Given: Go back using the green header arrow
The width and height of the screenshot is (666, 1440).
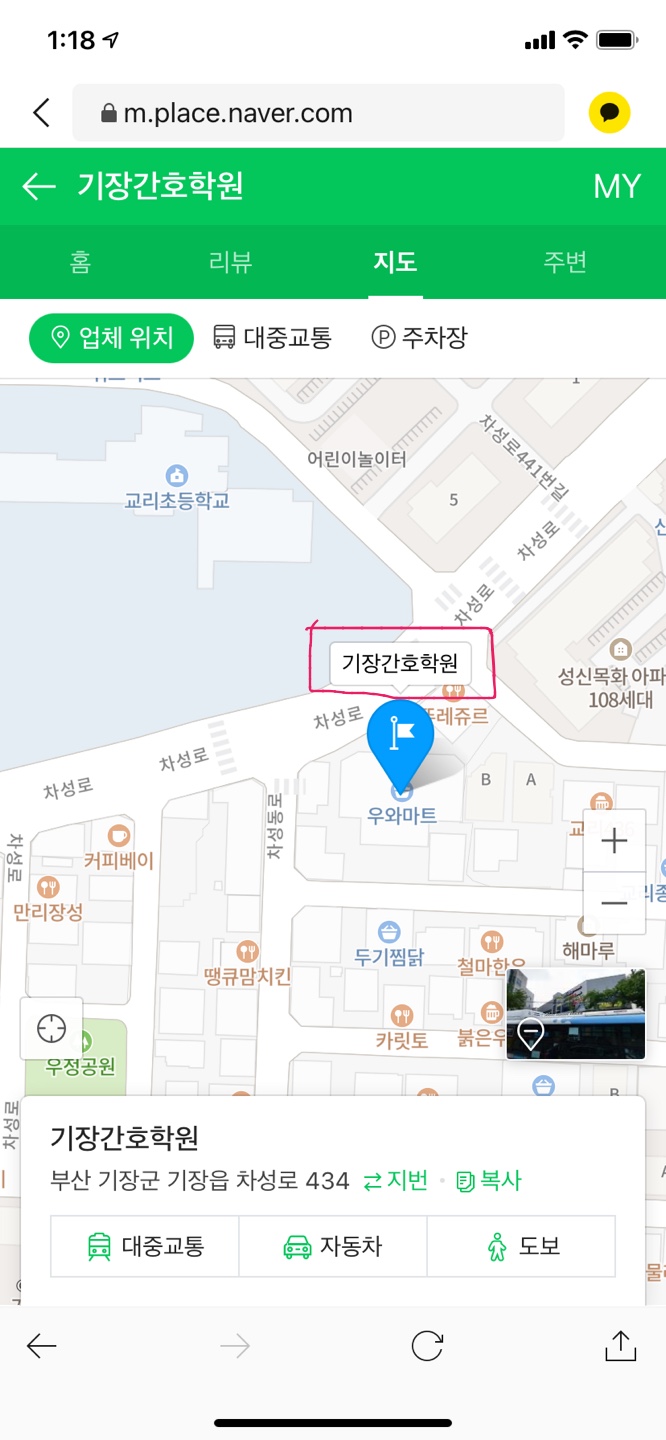Looking at the screenshot, I should pyautogui.click(x=39, y=187).
